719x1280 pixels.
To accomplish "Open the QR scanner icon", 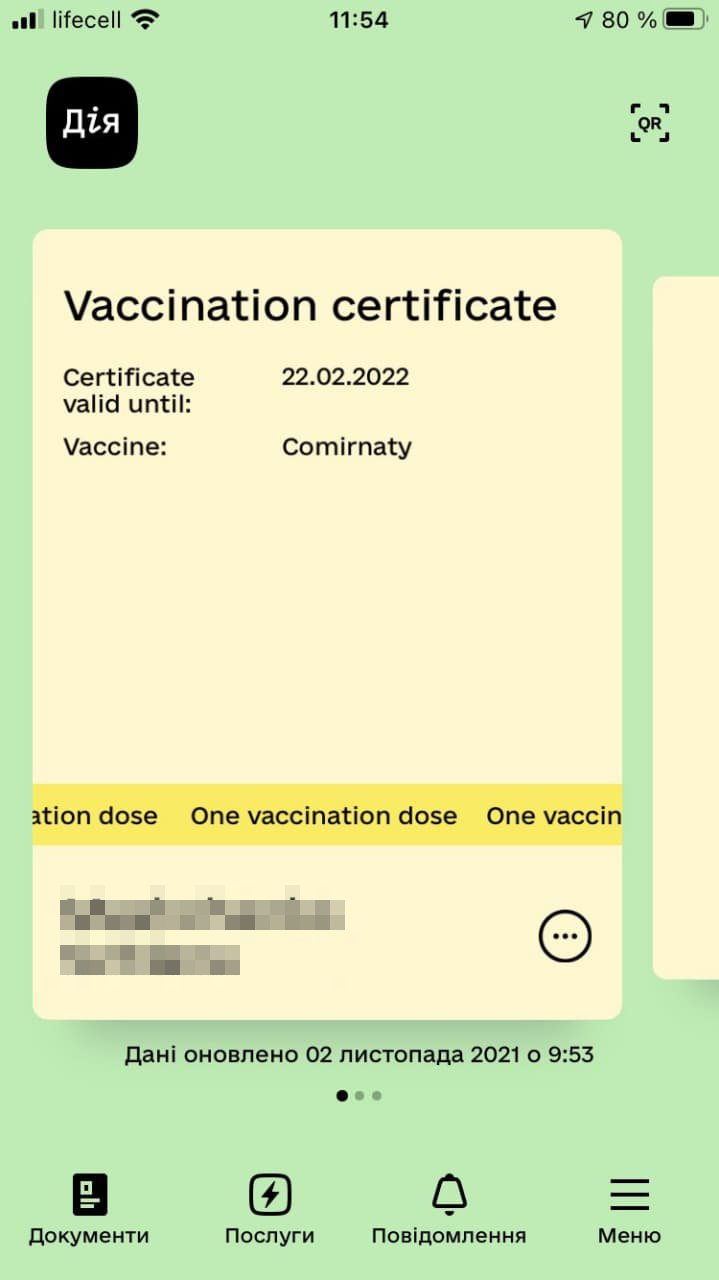I will [x=650, y=123].
